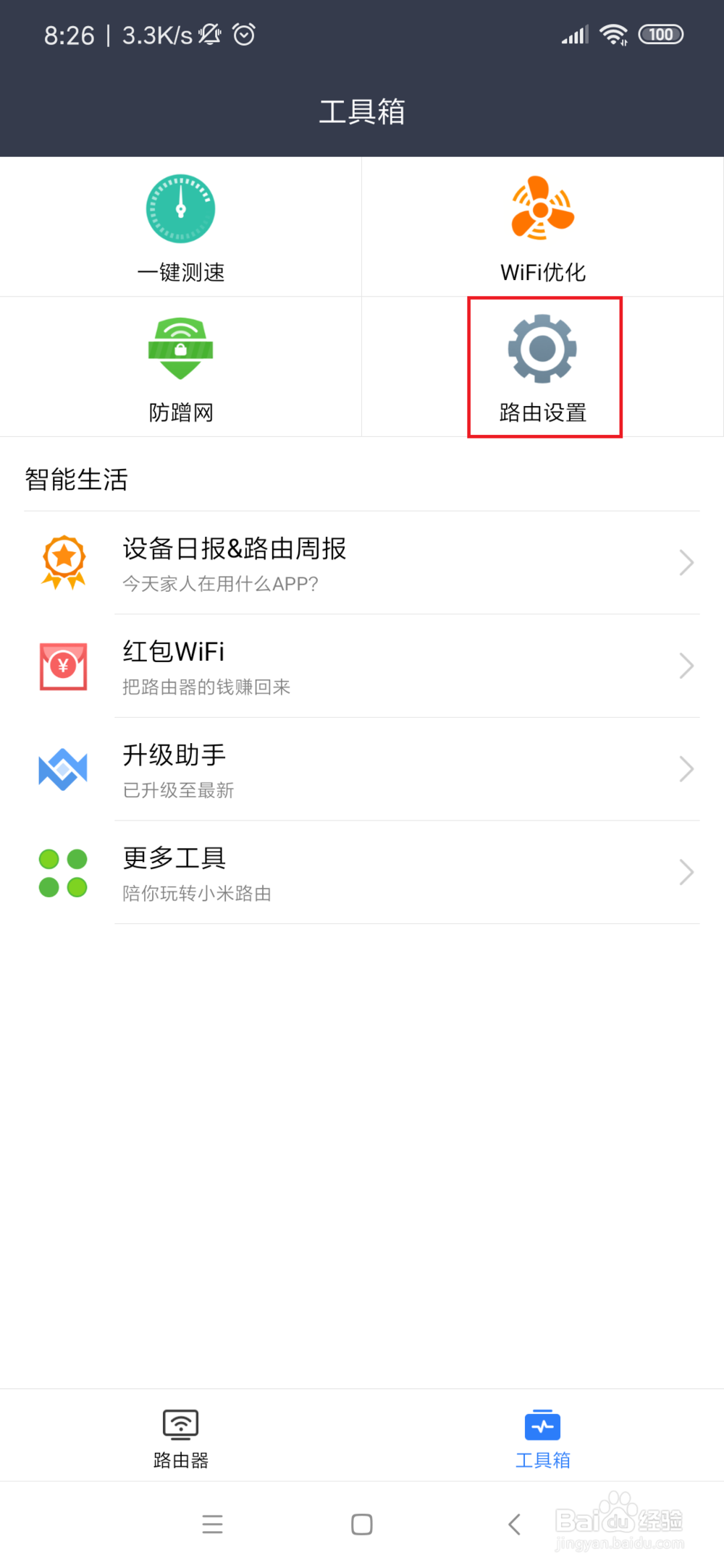Switch to the 路由器 tab
This screenshot has width=724, height=1568.
pyautogui.click(x=180, y=1435)
